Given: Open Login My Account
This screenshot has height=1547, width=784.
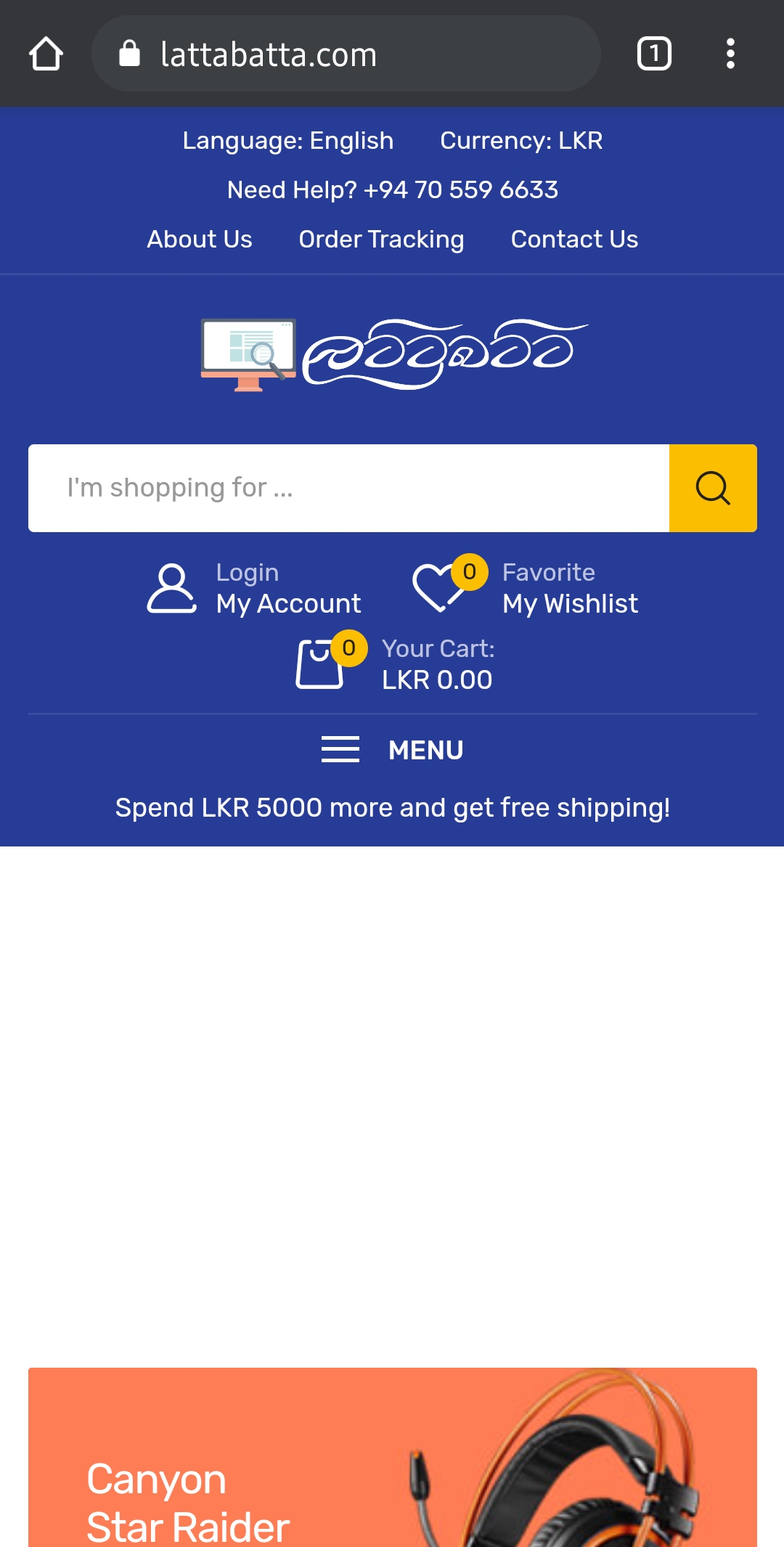Looking at the screenshot, I should 254,589.
